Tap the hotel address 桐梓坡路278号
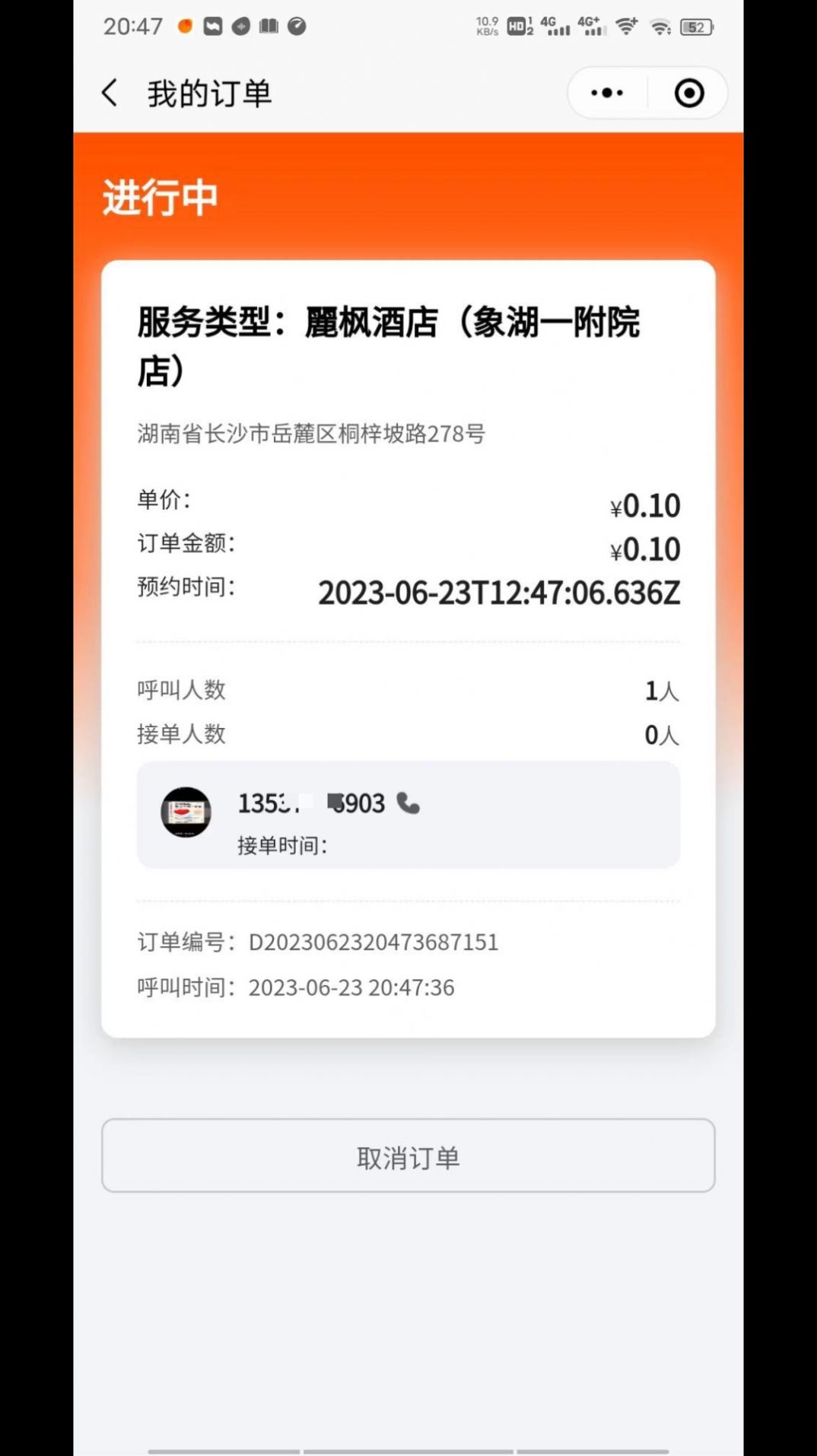817x1456 pixels. tap(312, 434)
